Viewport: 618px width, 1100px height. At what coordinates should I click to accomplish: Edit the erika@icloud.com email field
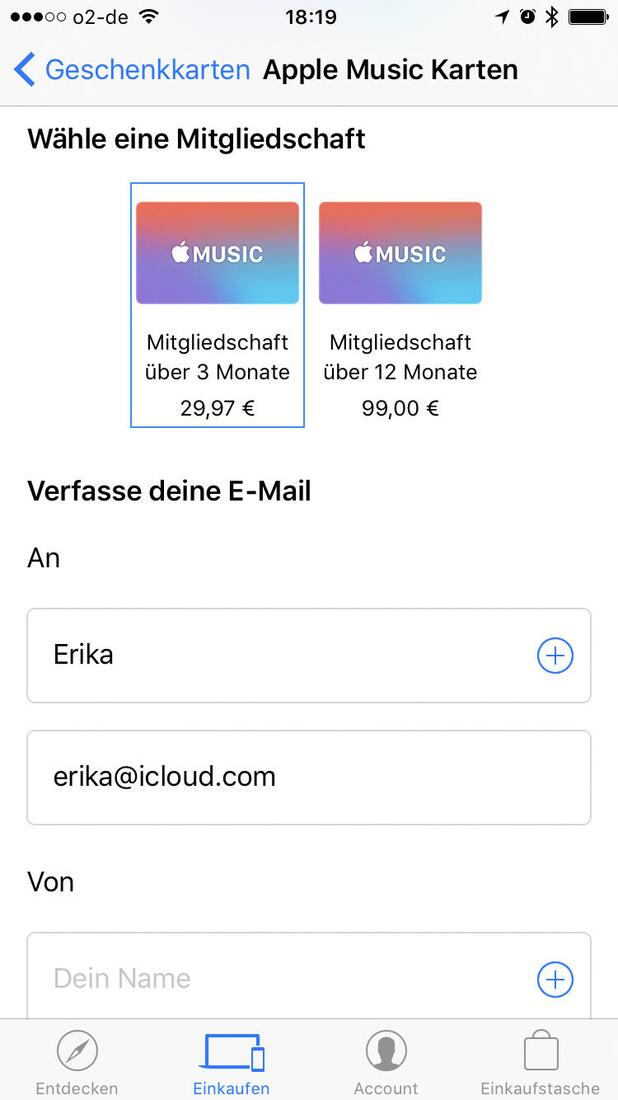pos(308,777)
